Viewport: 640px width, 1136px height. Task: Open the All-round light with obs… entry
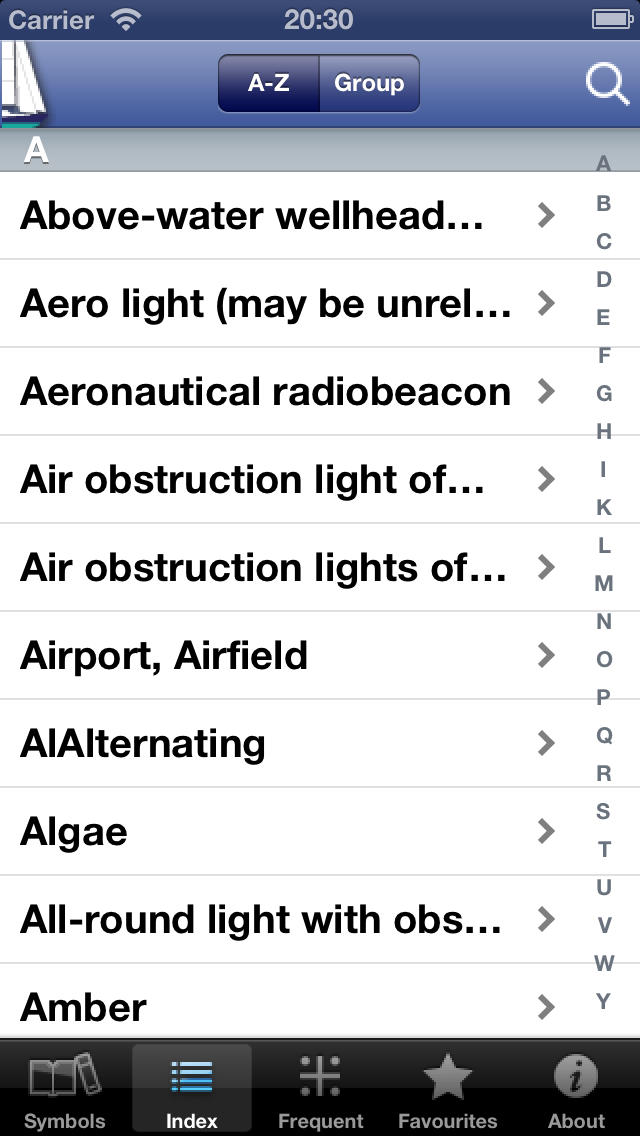(x=290, y=920)
